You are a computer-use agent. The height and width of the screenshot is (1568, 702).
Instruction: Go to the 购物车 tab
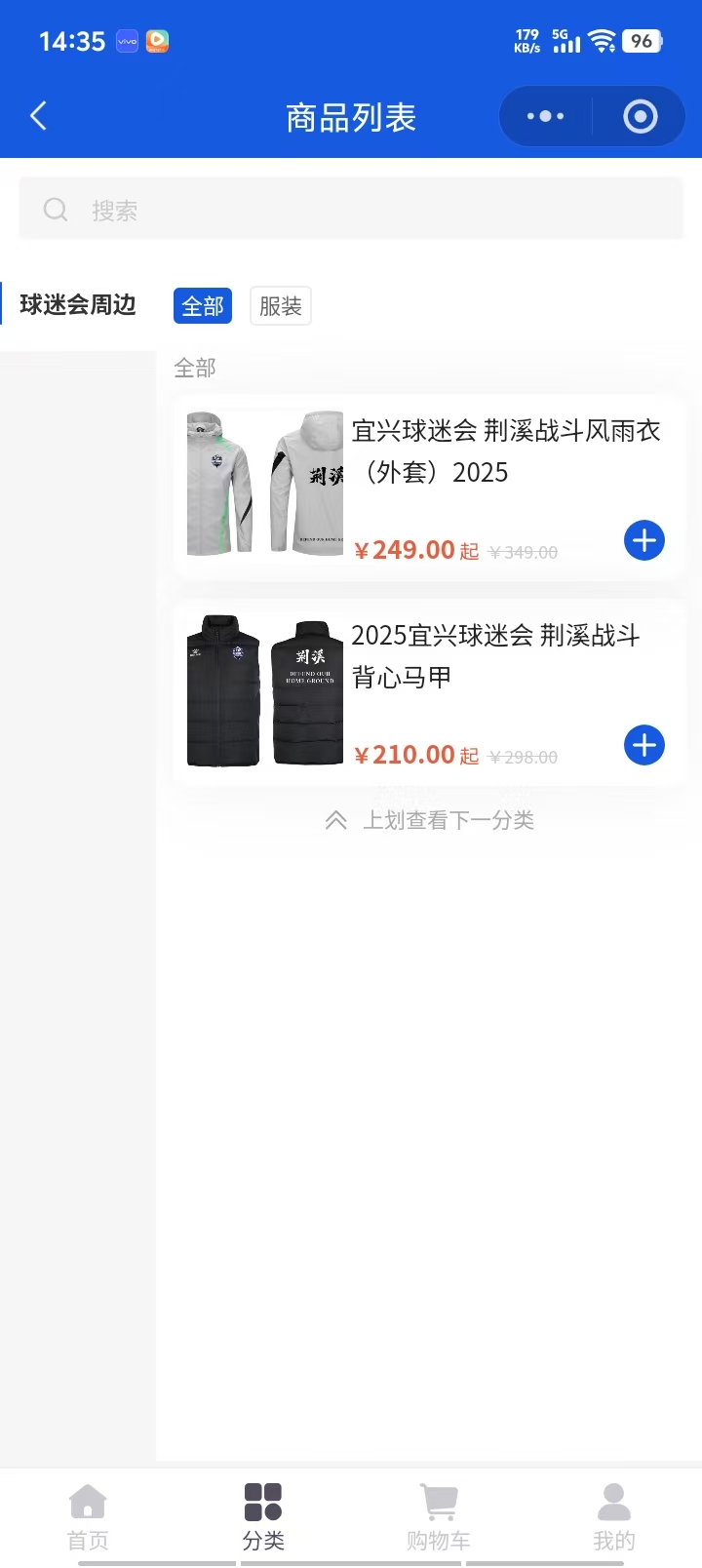click(x=439, y=1516)
